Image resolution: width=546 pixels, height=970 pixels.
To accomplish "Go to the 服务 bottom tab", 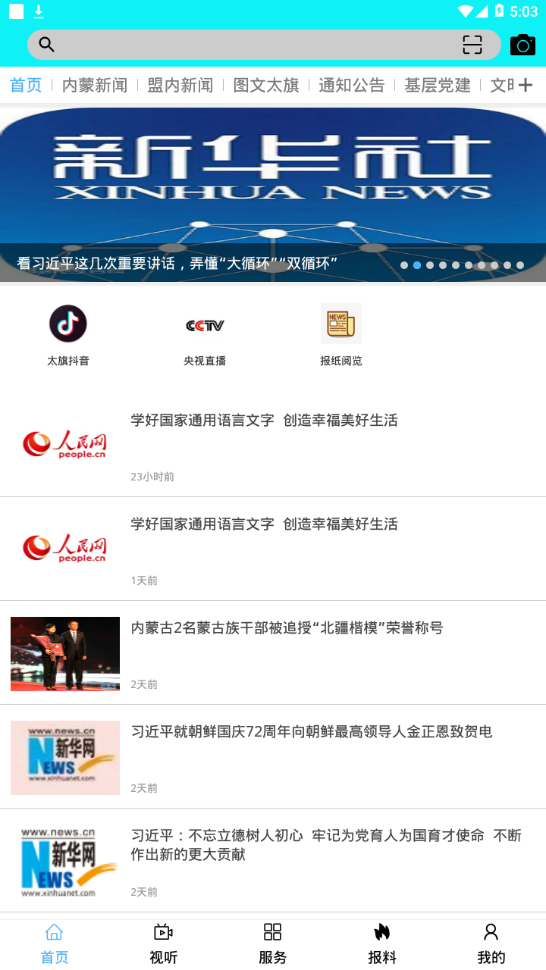I will coord(273,944).
